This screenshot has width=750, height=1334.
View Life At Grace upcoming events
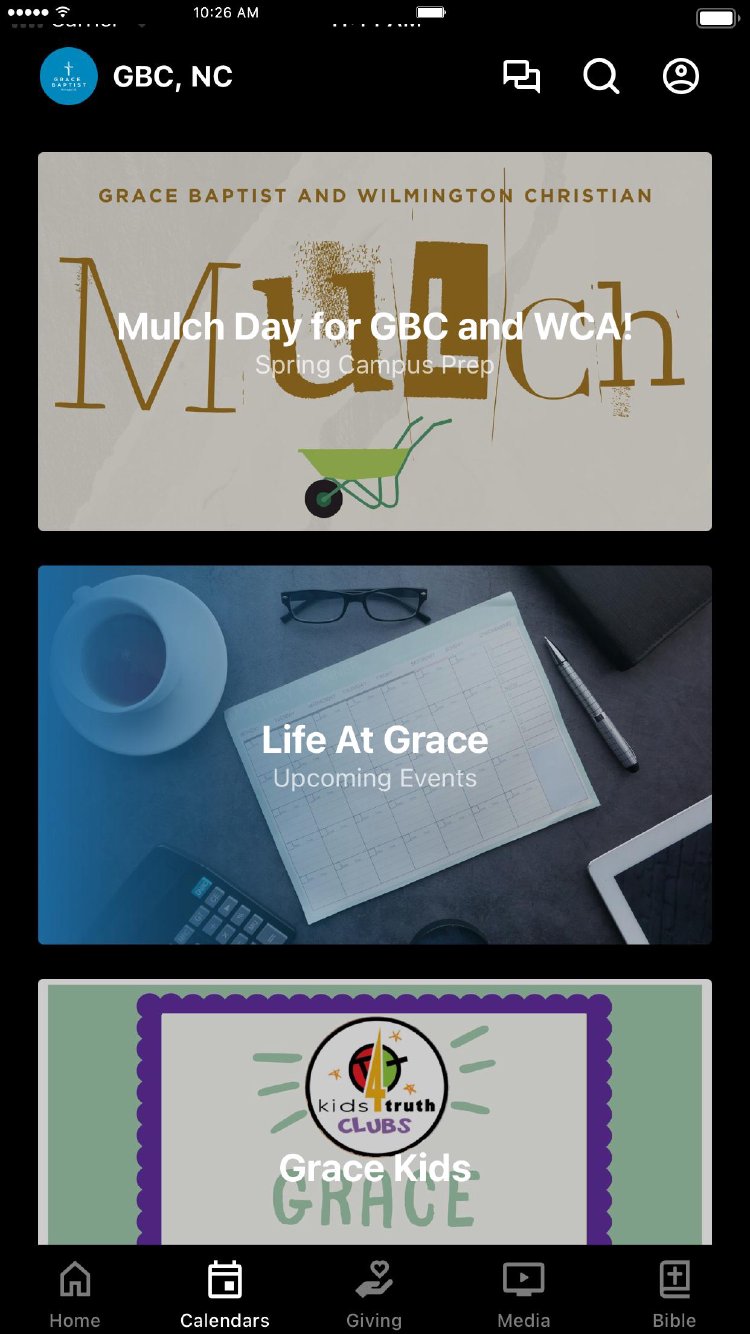pyautogui.click(x=375, y=755)
